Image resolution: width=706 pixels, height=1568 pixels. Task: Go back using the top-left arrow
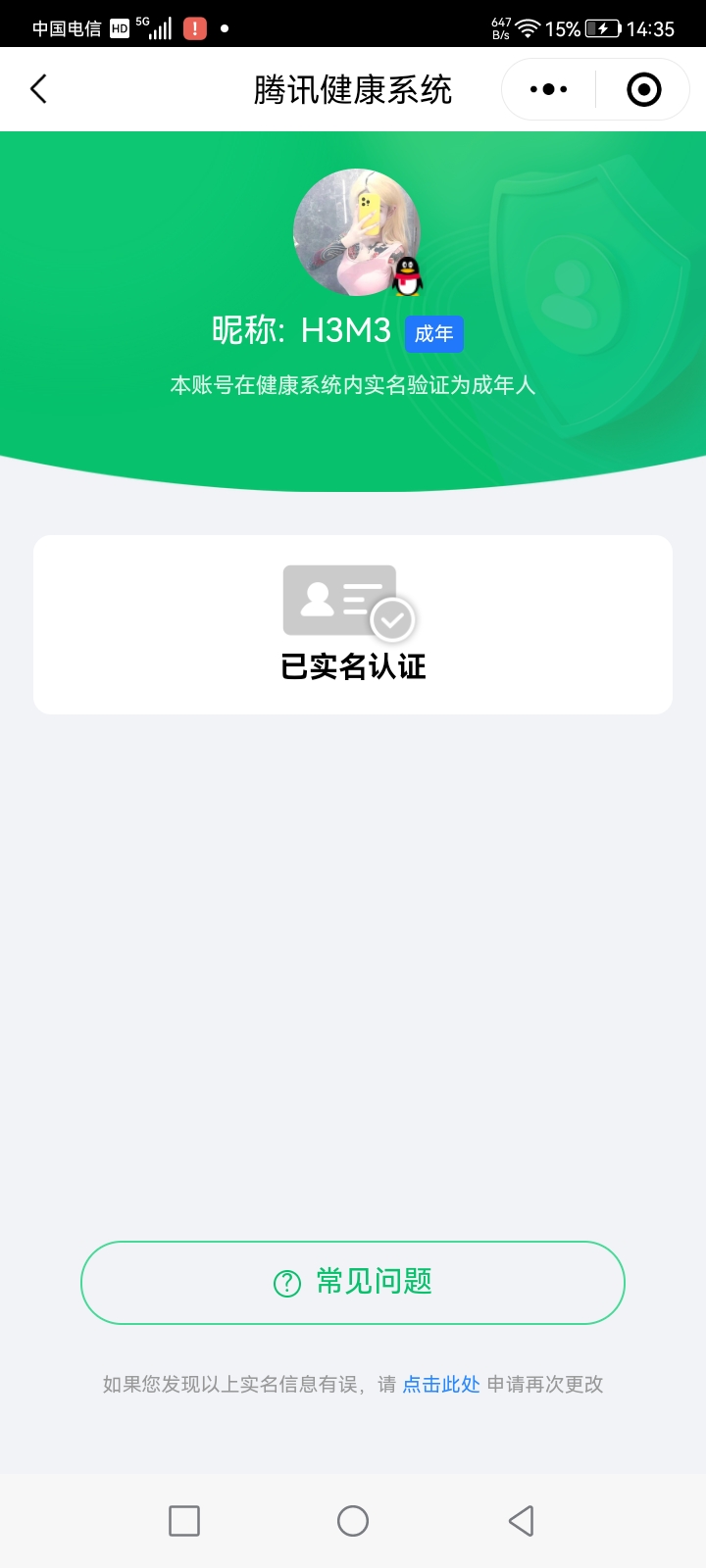39,89
